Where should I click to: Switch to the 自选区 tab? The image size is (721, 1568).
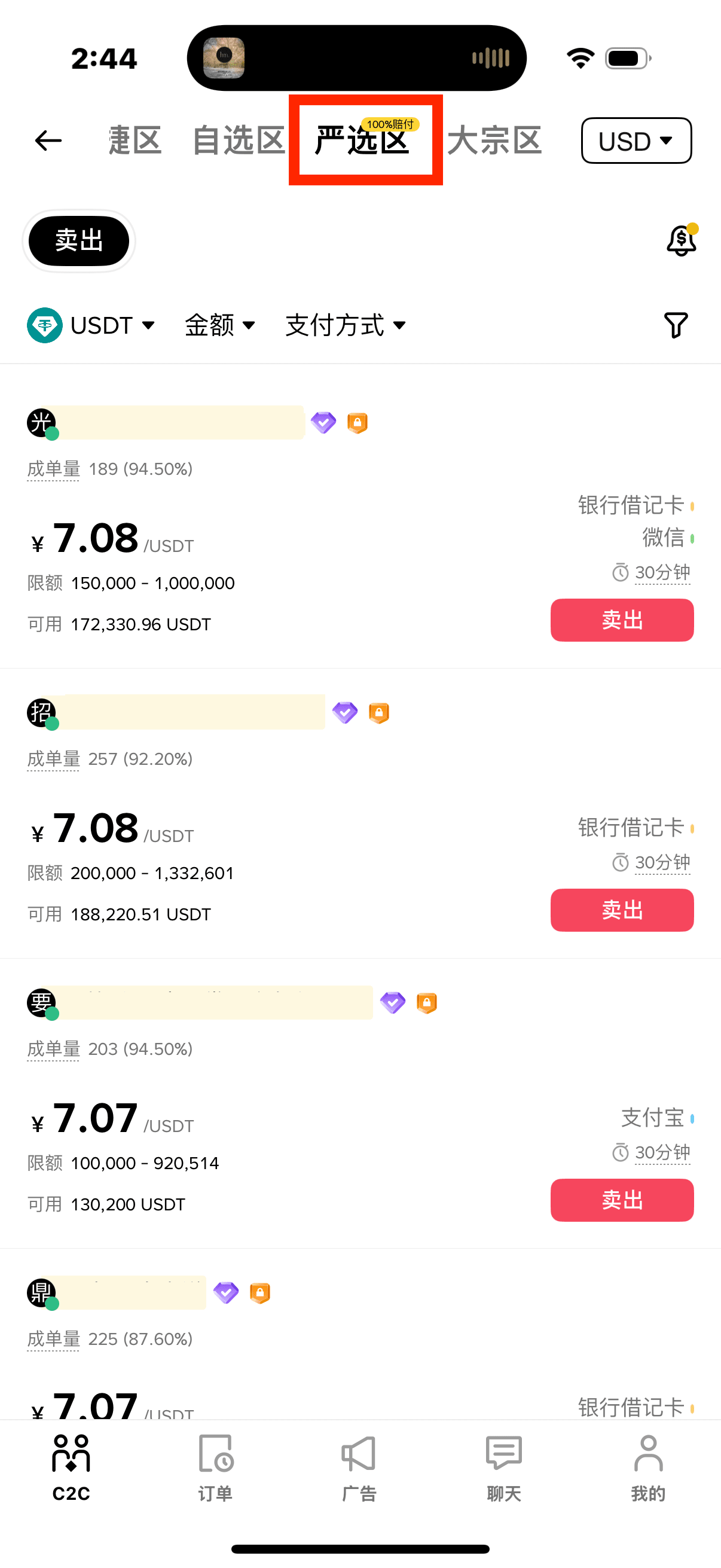pos(239,141)
